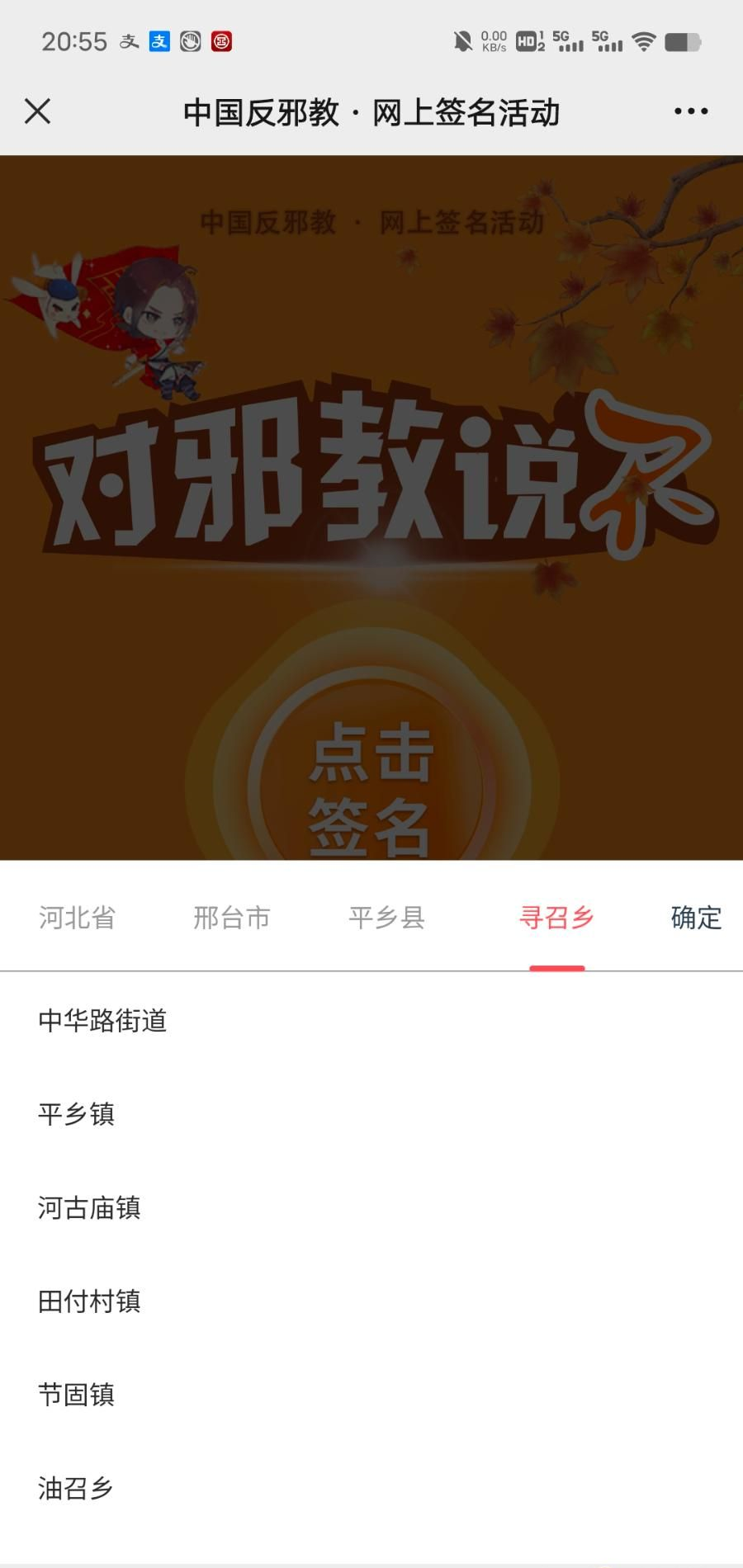Switch to the 平乡县 county tab
Viewport: 743px width, 1568px height.
(x=386, y=918)
